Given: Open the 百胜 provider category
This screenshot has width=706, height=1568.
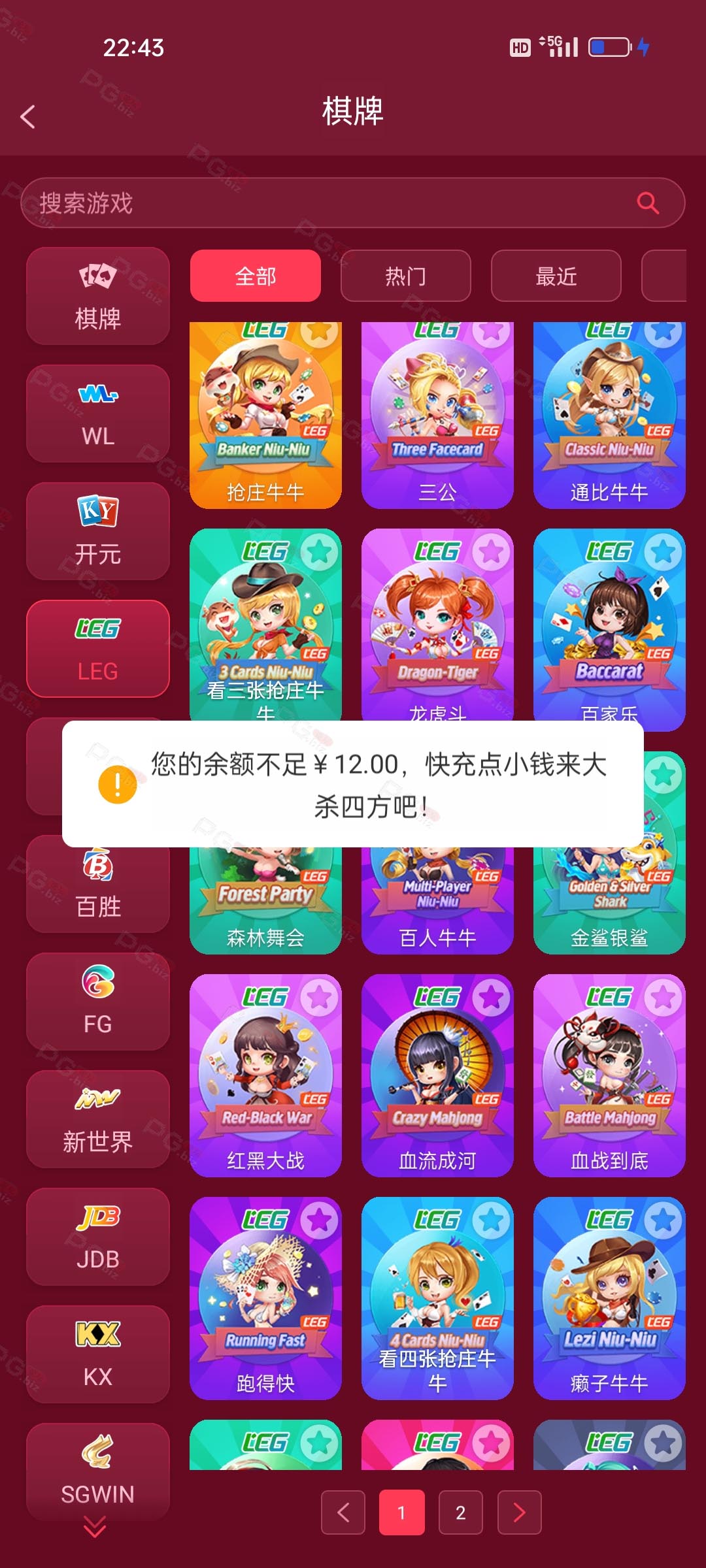Looking at the screenshot, I should pos(98,885).
